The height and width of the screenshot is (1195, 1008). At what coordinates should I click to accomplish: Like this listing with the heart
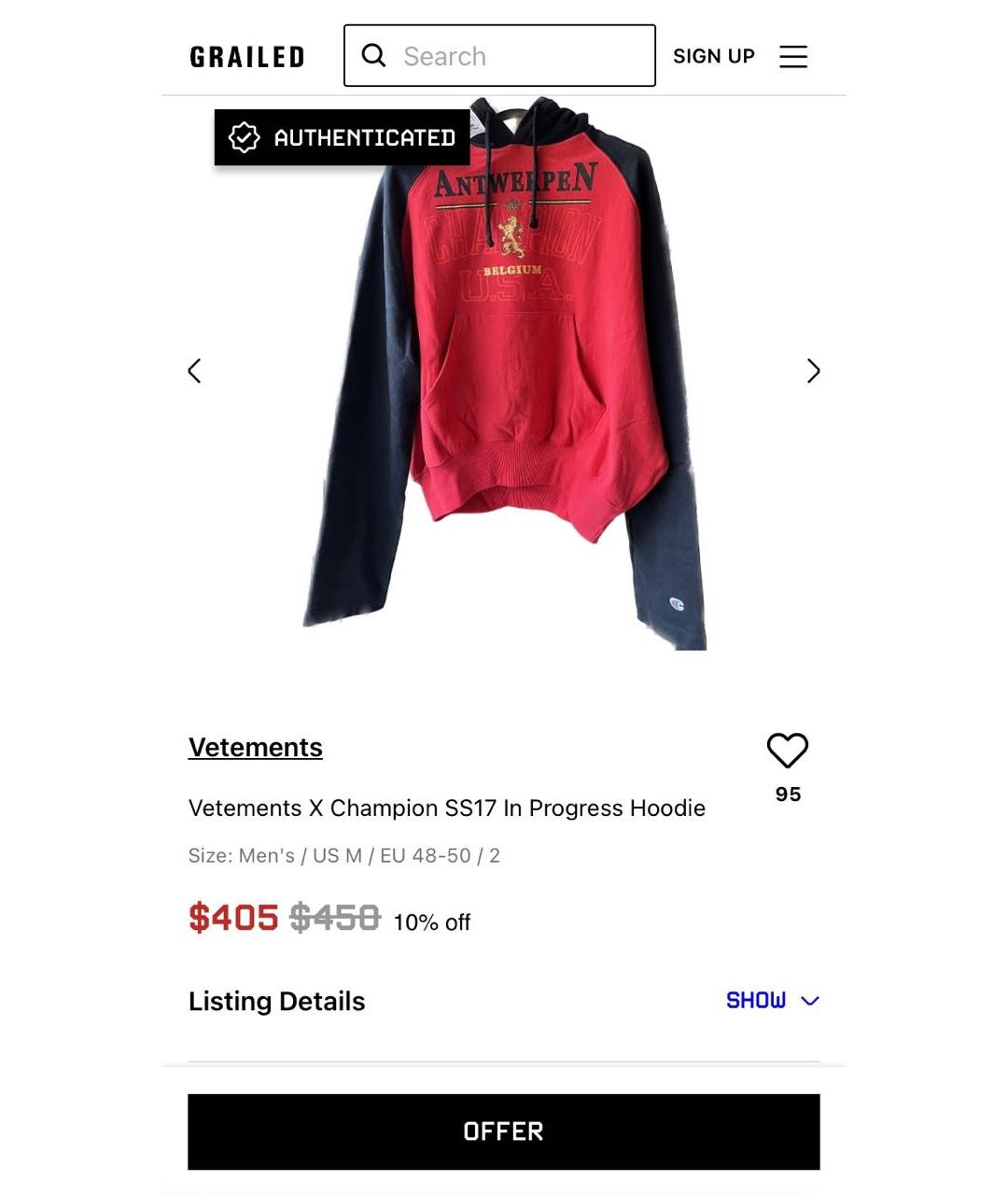tap(787, 751)
